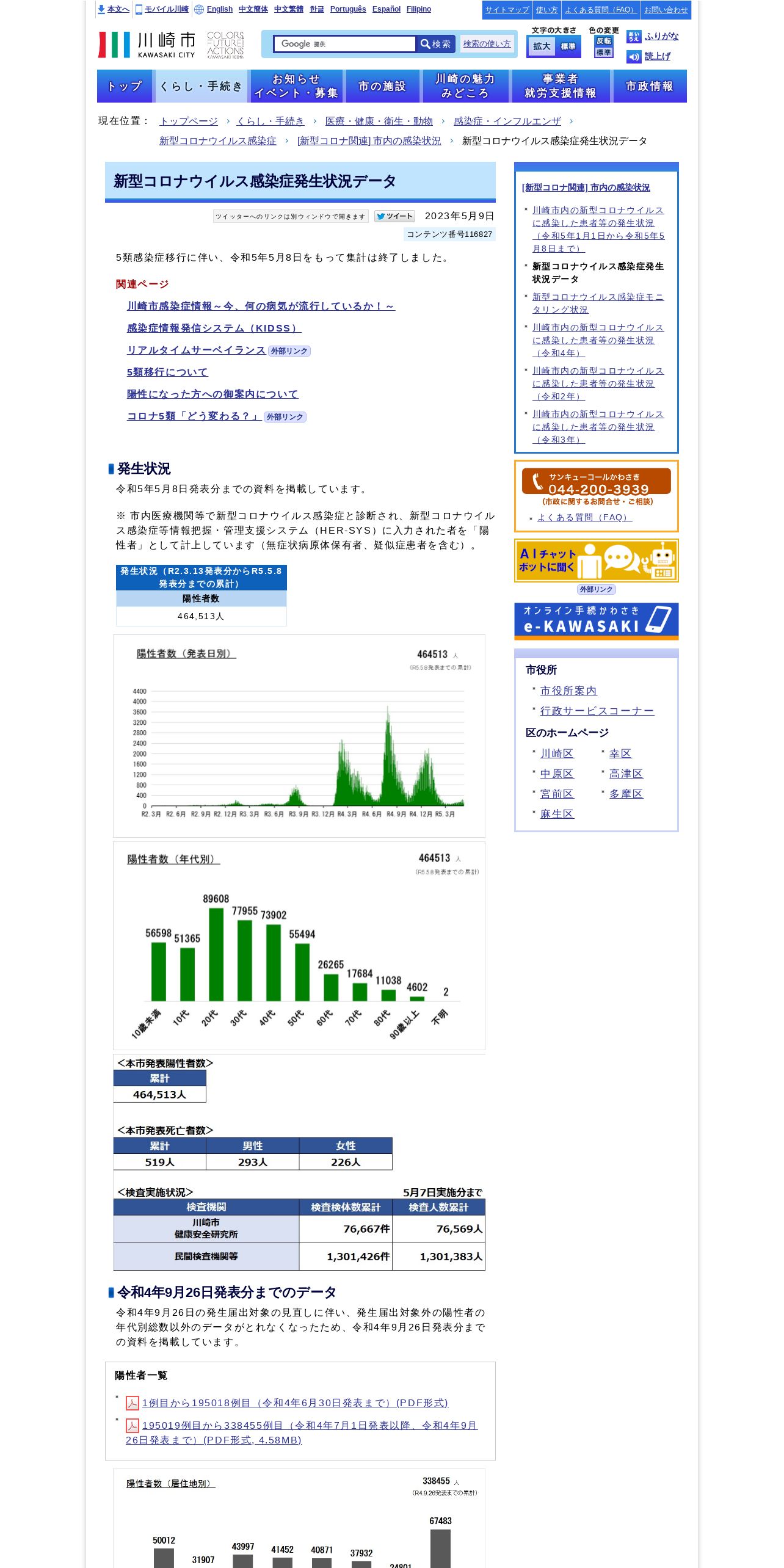Enlarge text with the 拡大 button
The image size is (784, 1568).
[x=541, y=46]
